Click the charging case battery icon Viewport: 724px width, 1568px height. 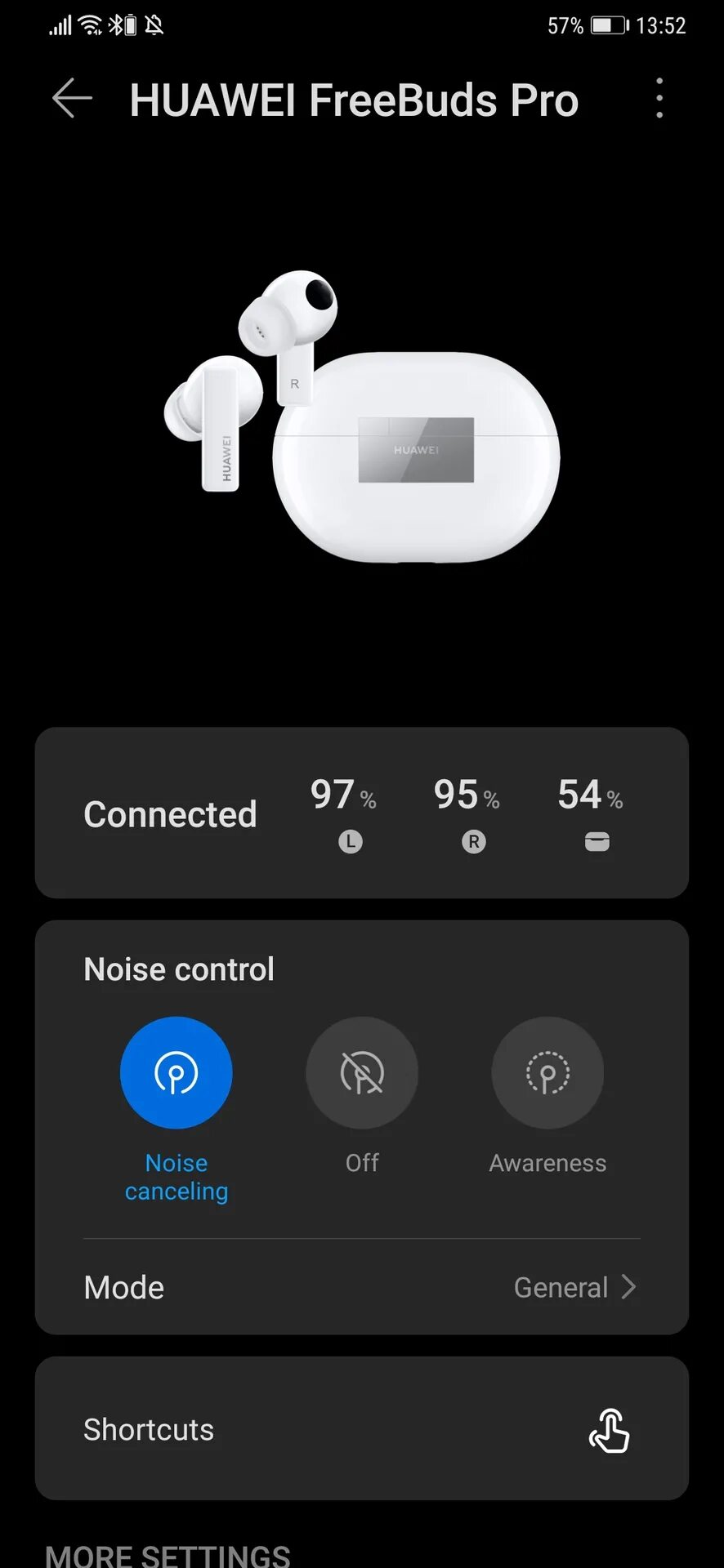pos(597,841)
